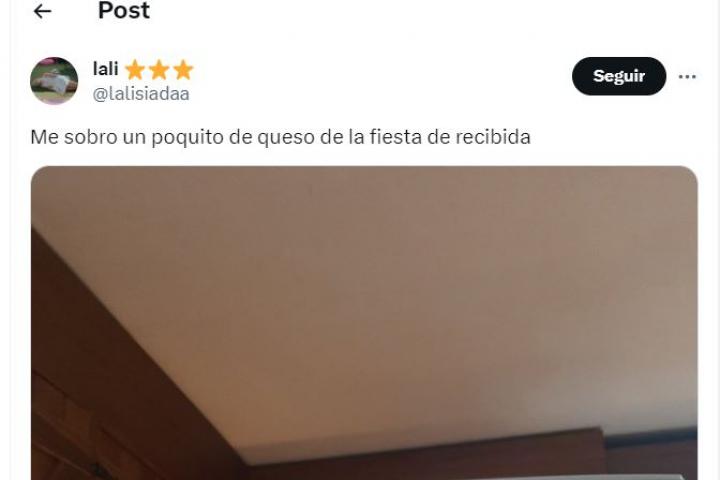
Task: Tap the Seguir button to follow lali
Action: coord(618,76)
